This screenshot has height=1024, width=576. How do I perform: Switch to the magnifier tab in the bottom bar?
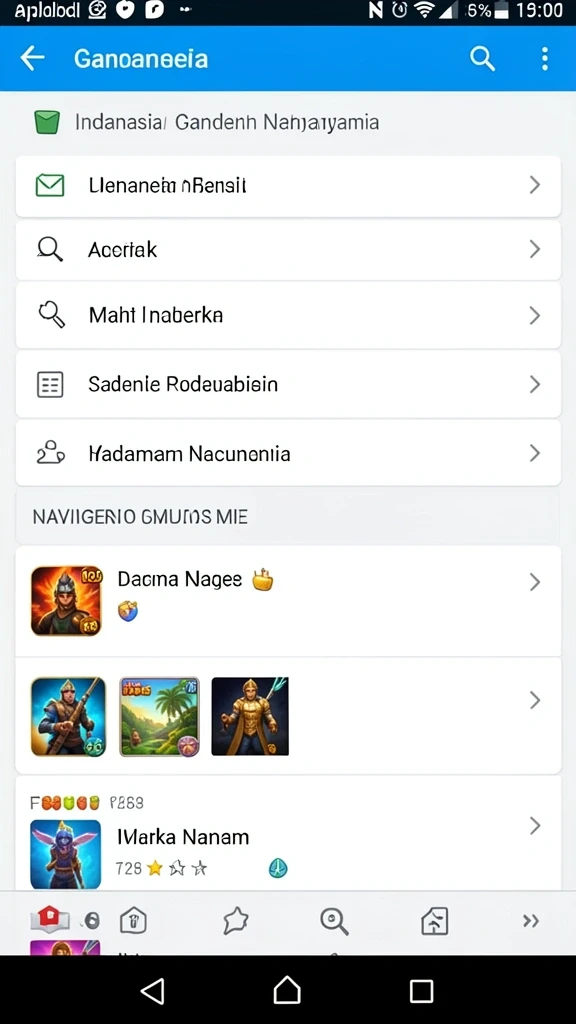click(334, 921)
